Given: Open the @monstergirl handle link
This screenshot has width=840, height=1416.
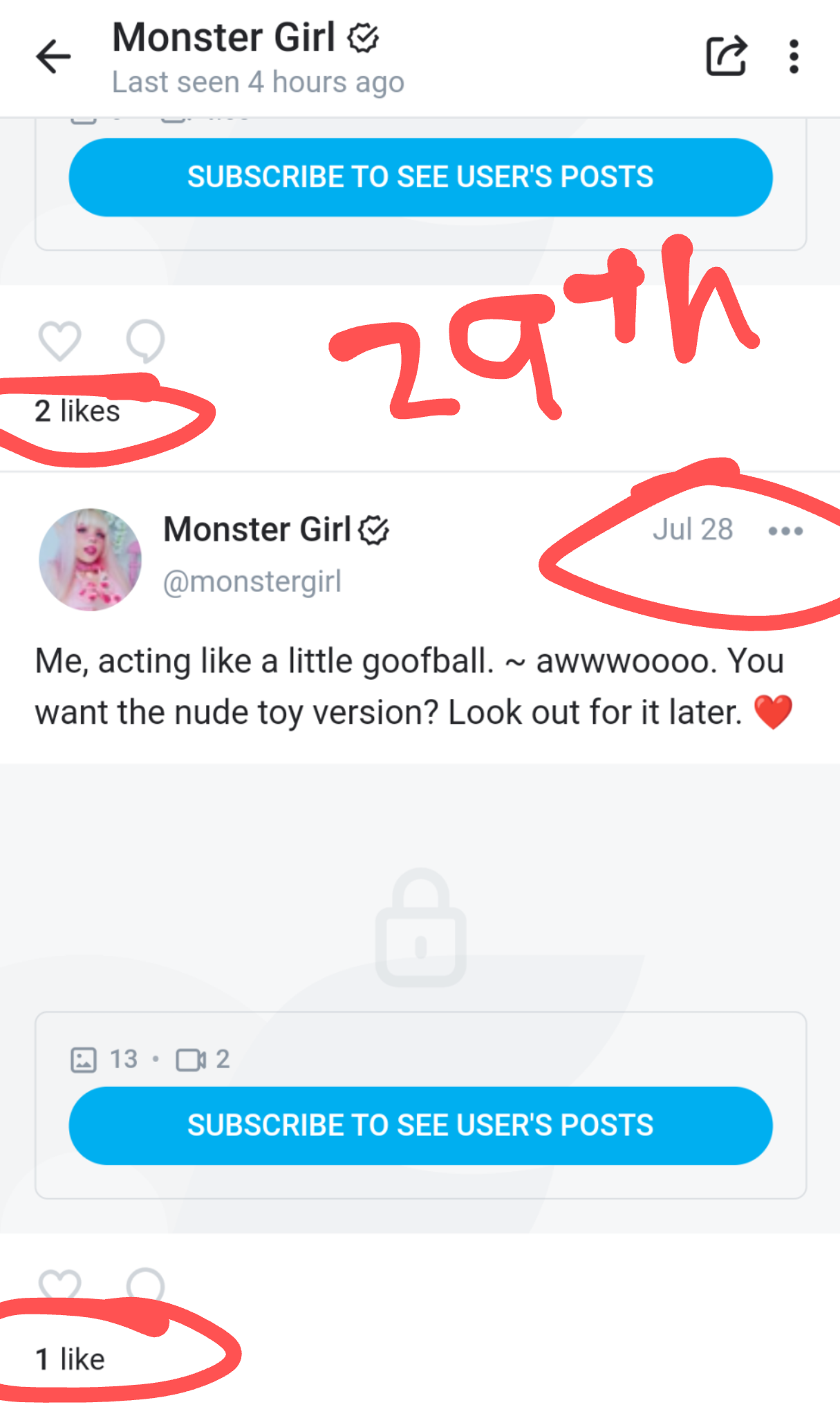Looking at the screenshot, I should click(252, 581).
